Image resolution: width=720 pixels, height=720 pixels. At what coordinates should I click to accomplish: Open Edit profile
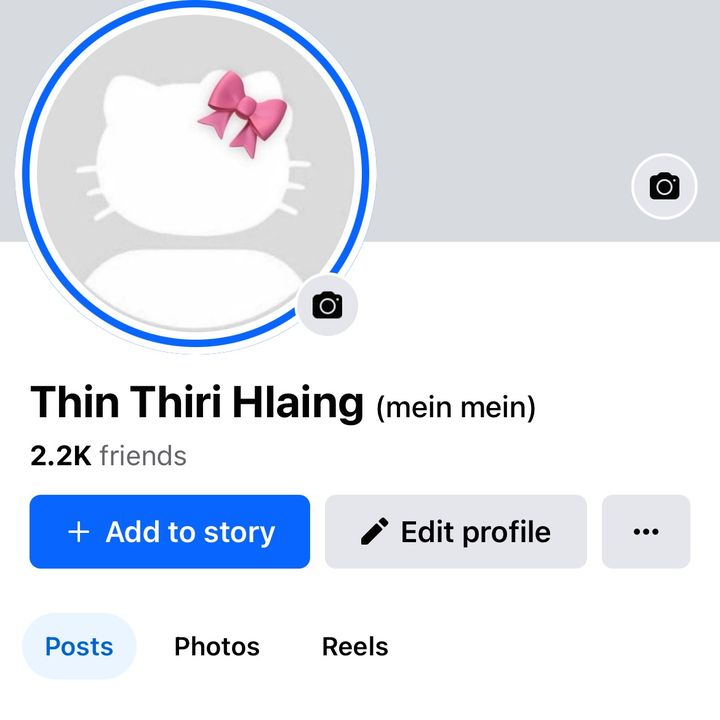pyautogui.click(x=456, y=532)
